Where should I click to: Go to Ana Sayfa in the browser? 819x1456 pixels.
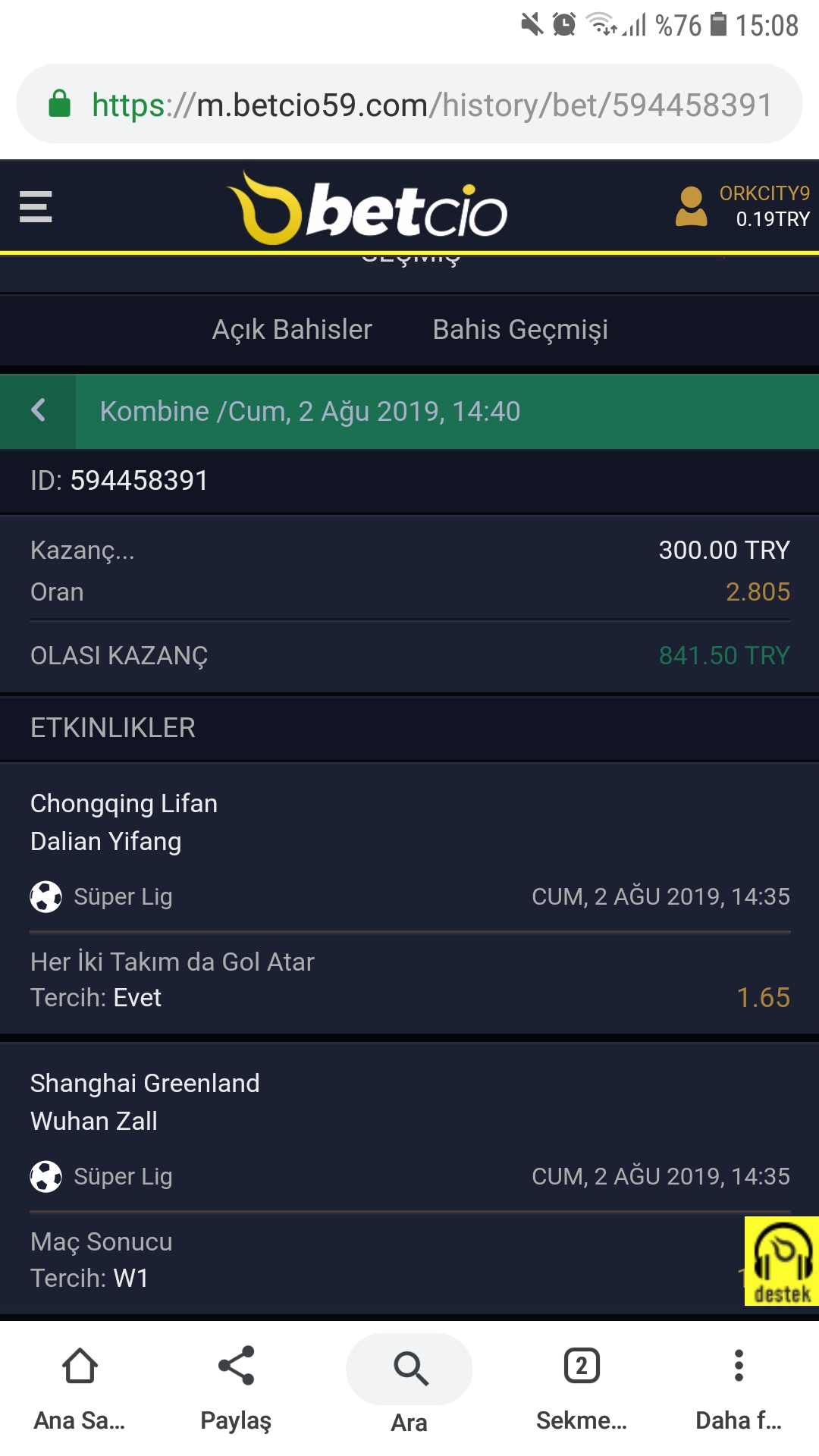coord(80,1389)
